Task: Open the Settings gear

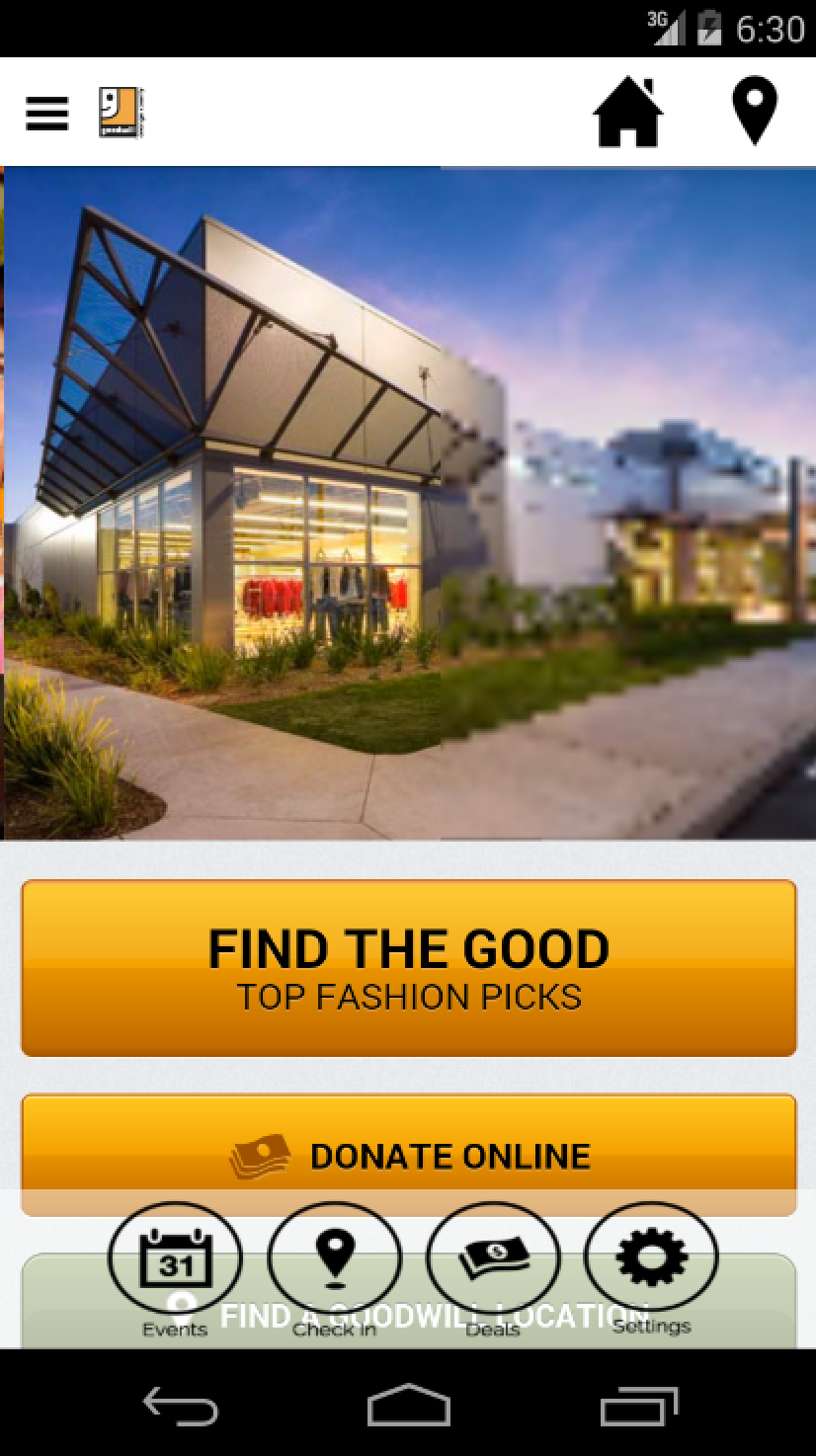Action: tap(651, 1261)
